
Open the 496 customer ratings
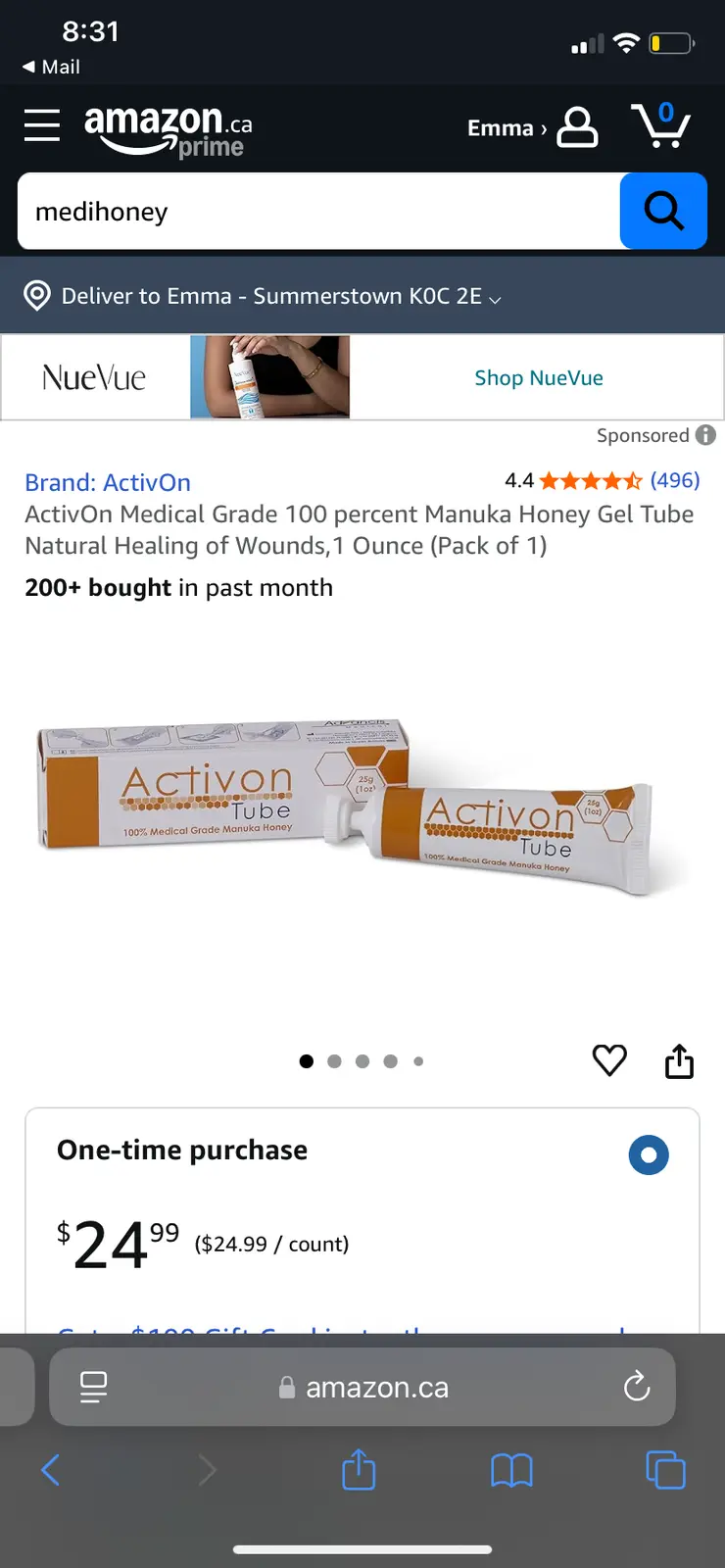tap(675, 480)
